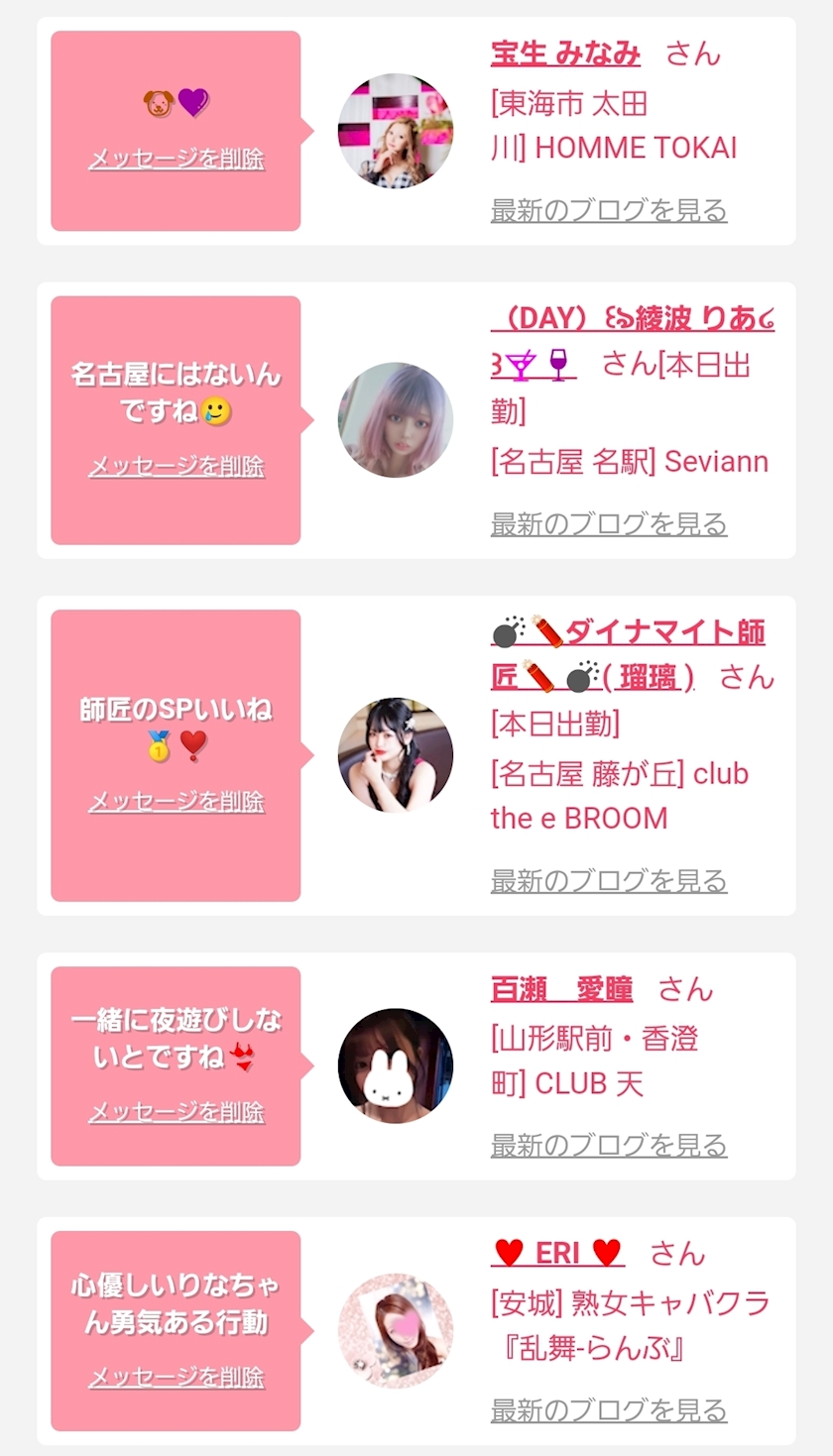
Task: Open ダイナマイト師匠's profile link
Action: 628,632
